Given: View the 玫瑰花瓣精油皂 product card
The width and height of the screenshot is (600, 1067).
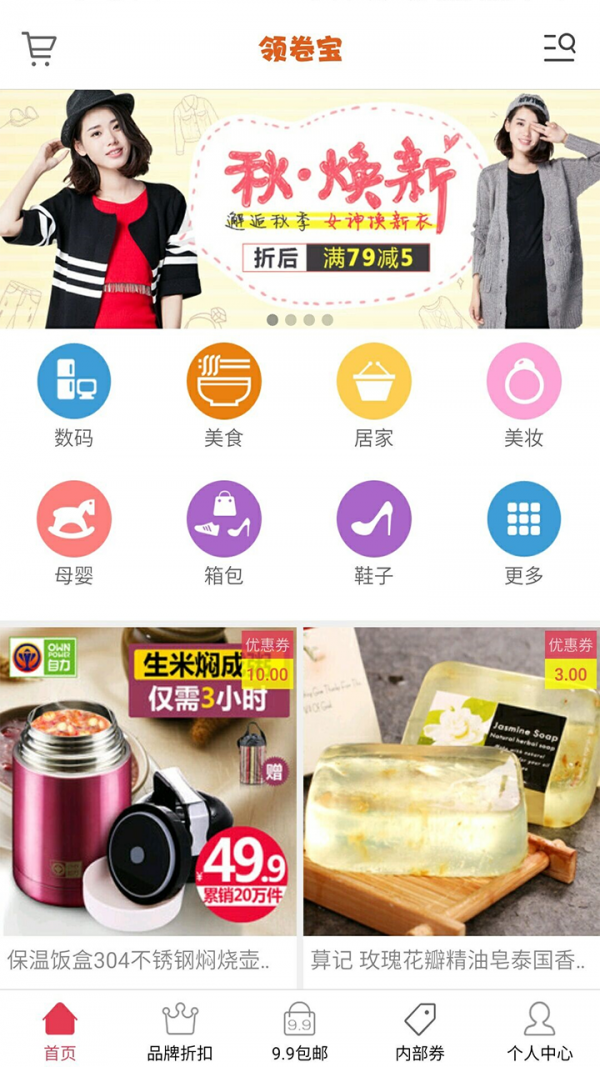Looking at the screenshot, I should (x=452, y=800).
